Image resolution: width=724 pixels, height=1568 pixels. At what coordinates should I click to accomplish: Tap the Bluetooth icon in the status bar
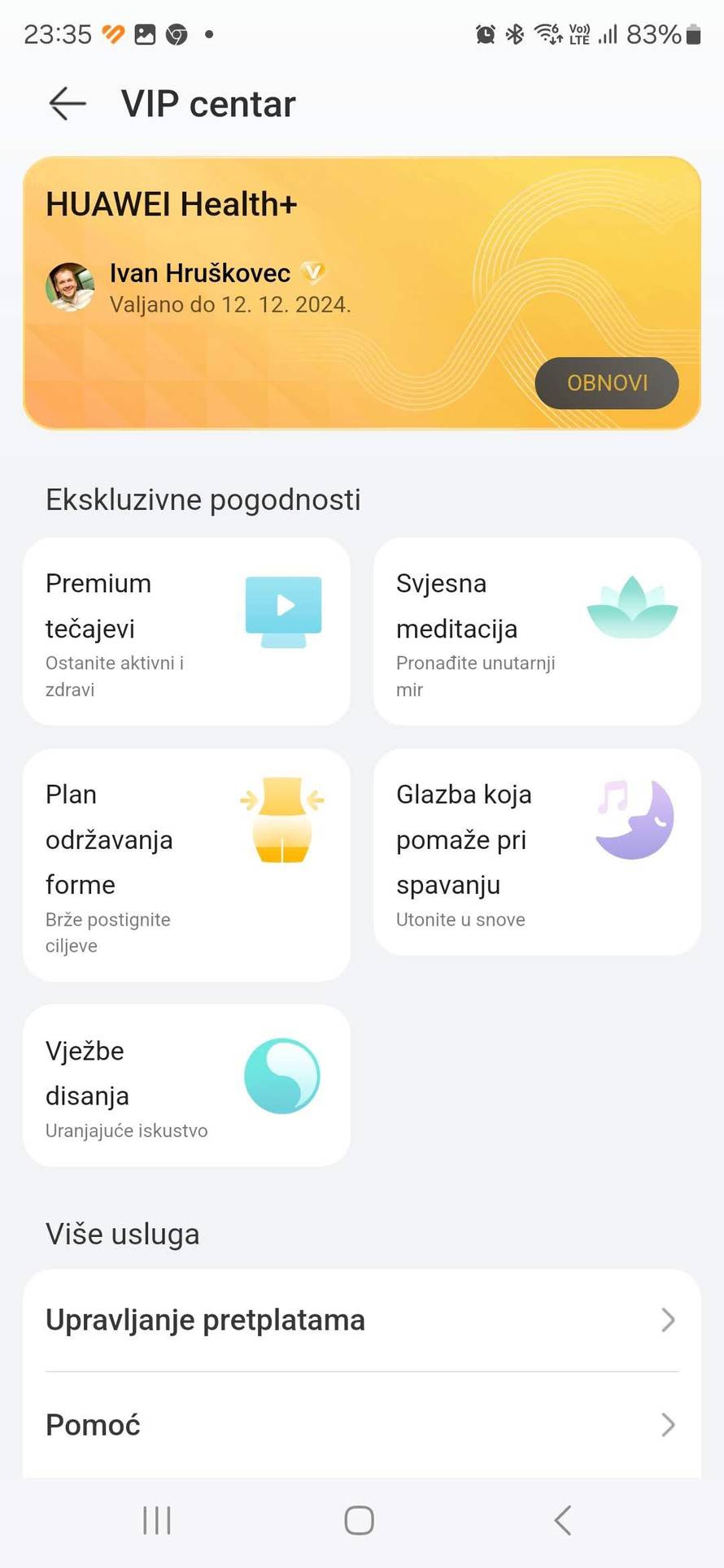[514, 34]
